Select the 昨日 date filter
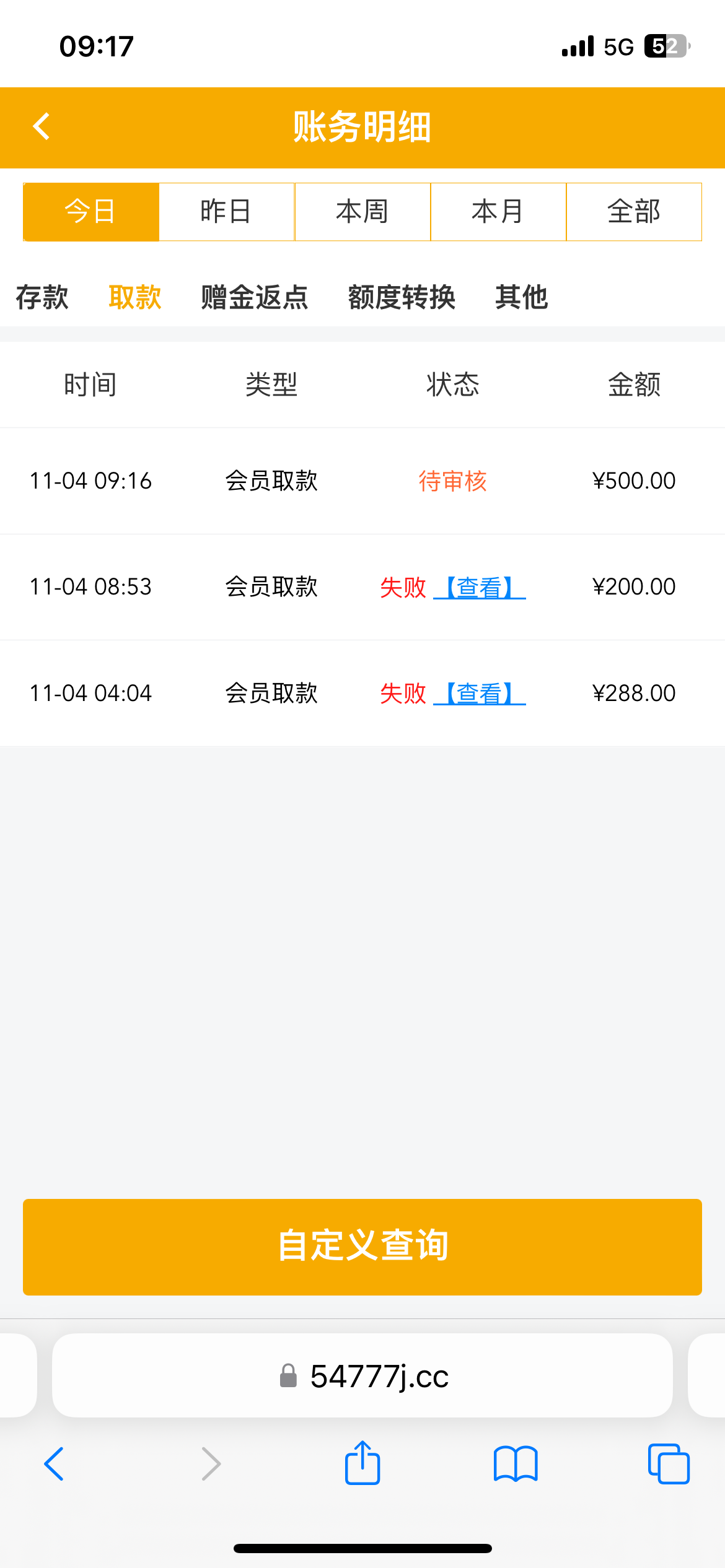725x1568 pixels. point(226,211)
